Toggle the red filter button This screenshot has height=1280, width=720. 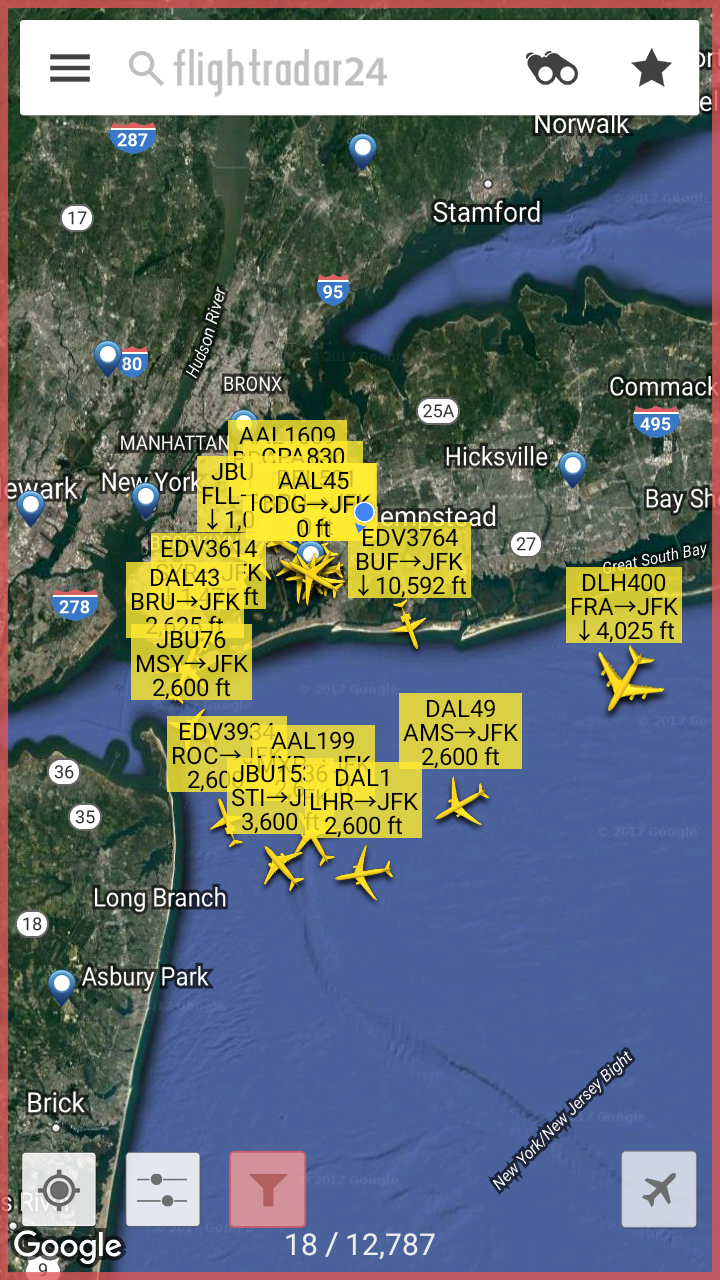click(267, 1190)
